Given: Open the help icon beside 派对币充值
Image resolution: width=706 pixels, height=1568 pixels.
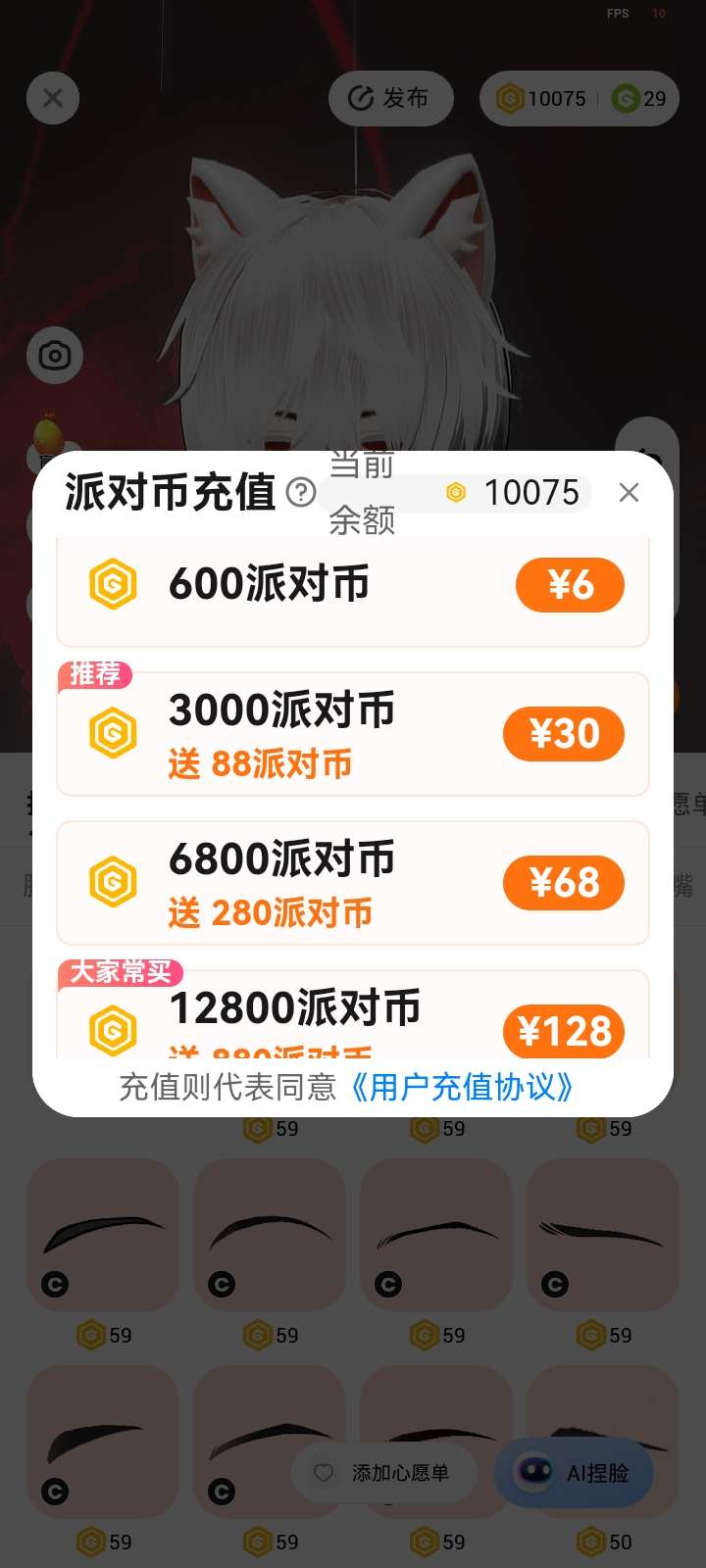Looking at the screenshot, I should [x=300, y=492].
